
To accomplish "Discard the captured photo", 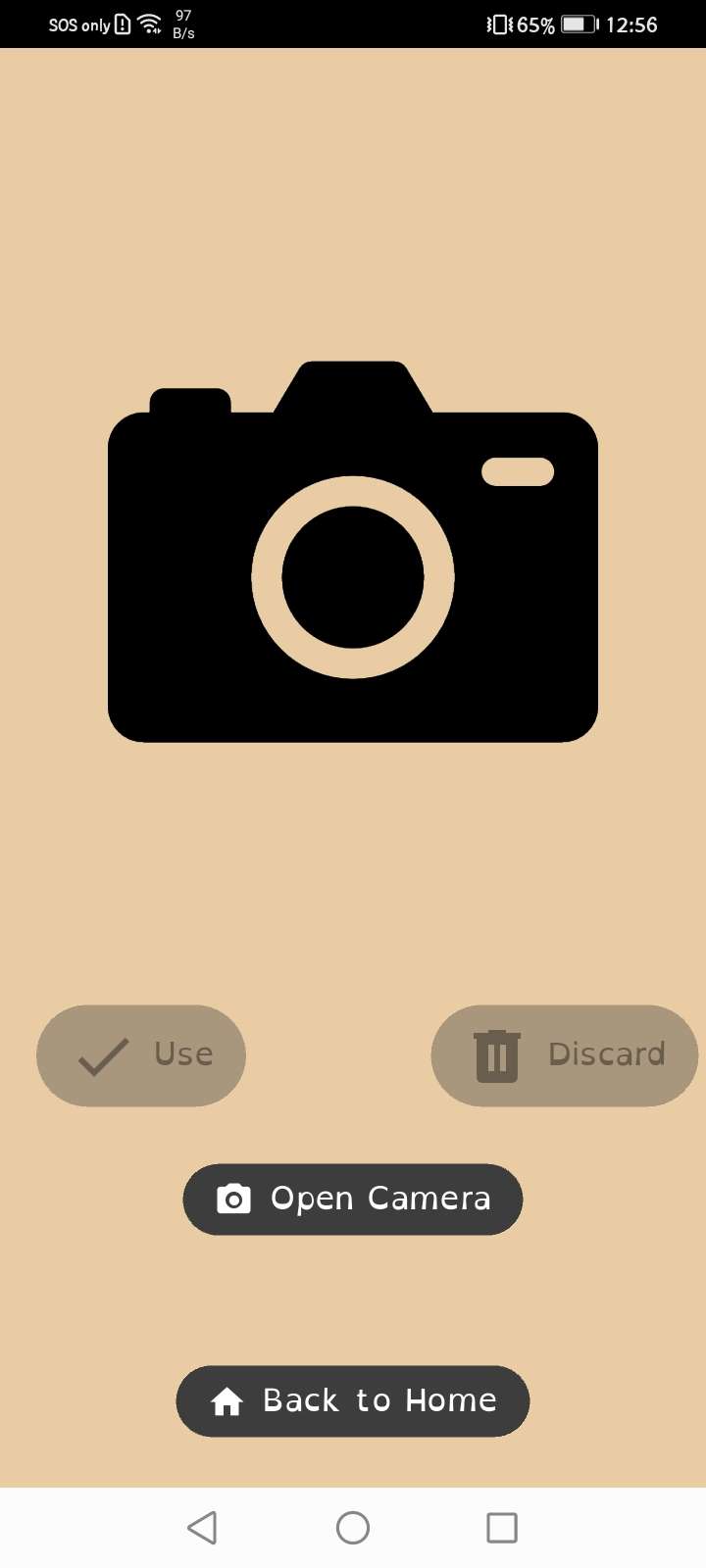I will click(565, 1055).
